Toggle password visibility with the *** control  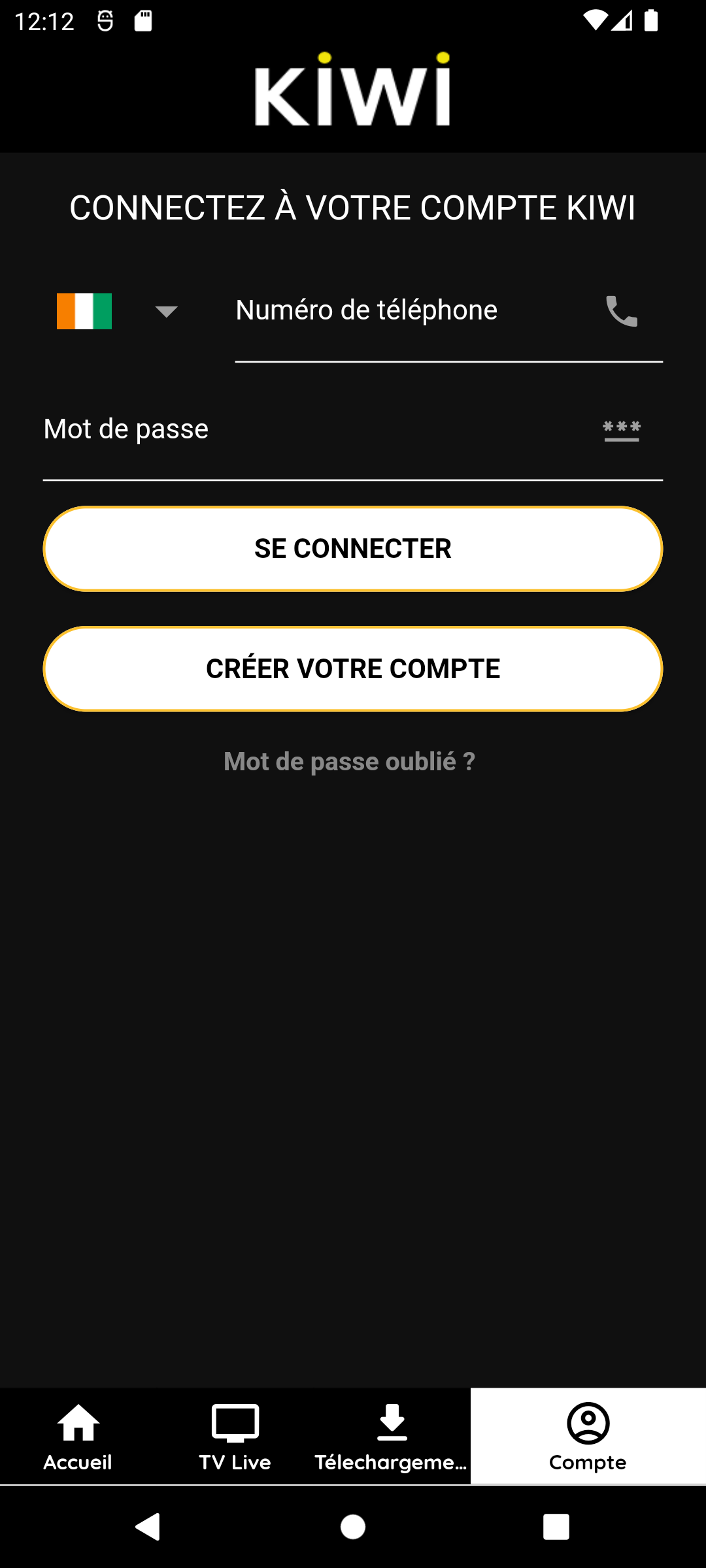tap(620, 431)
